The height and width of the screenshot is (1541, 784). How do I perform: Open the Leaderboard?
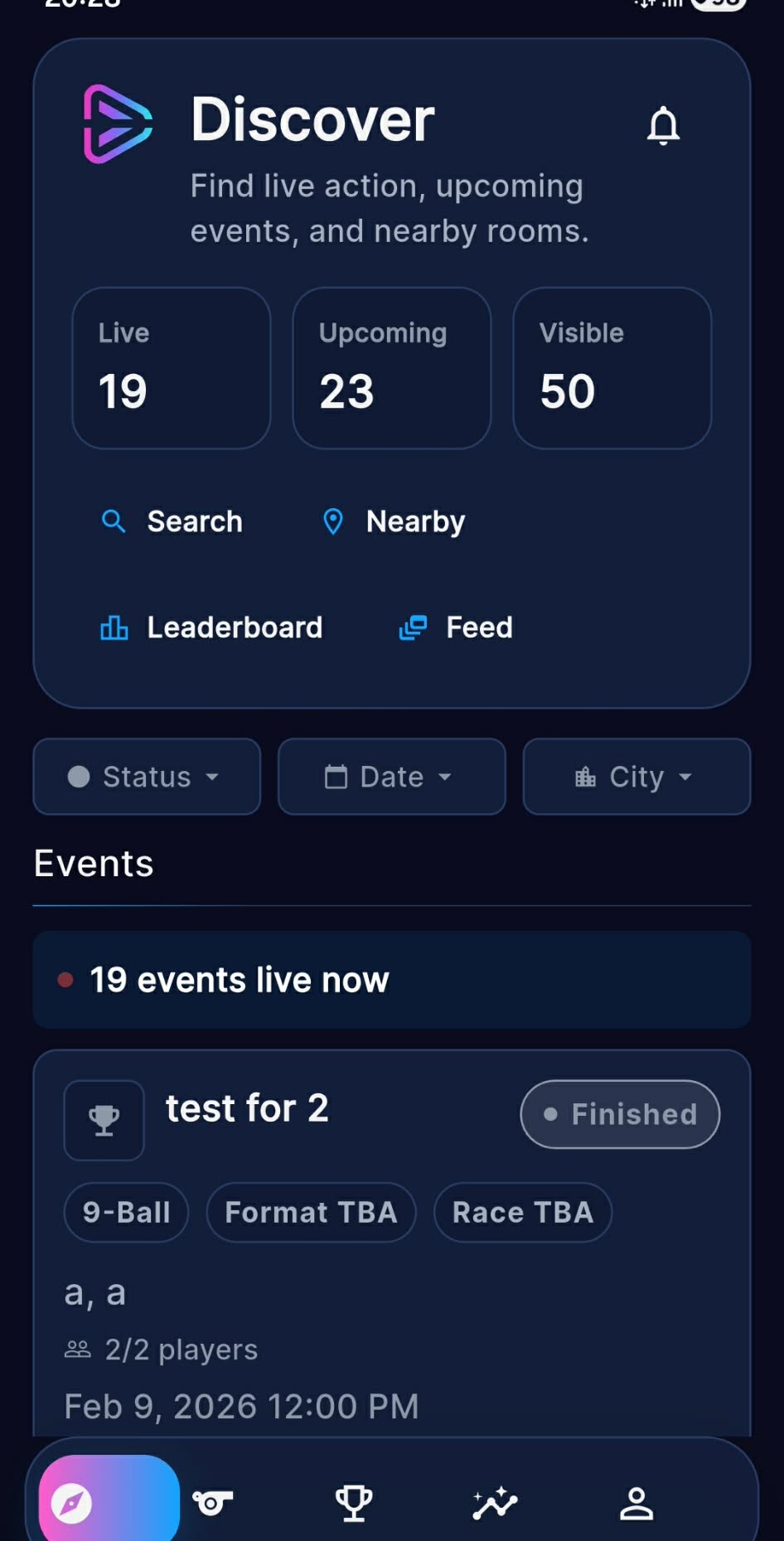(x=211, y=628)
